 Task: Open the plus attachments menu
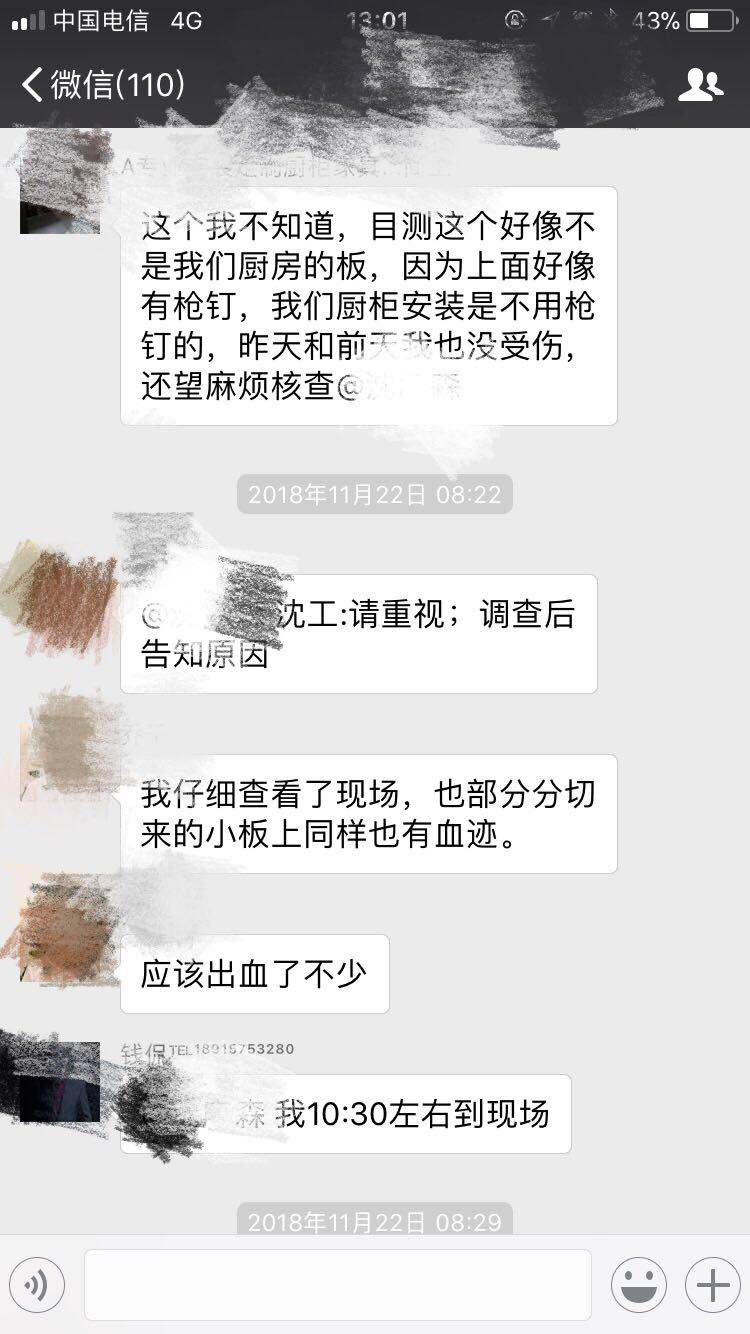712,1285
